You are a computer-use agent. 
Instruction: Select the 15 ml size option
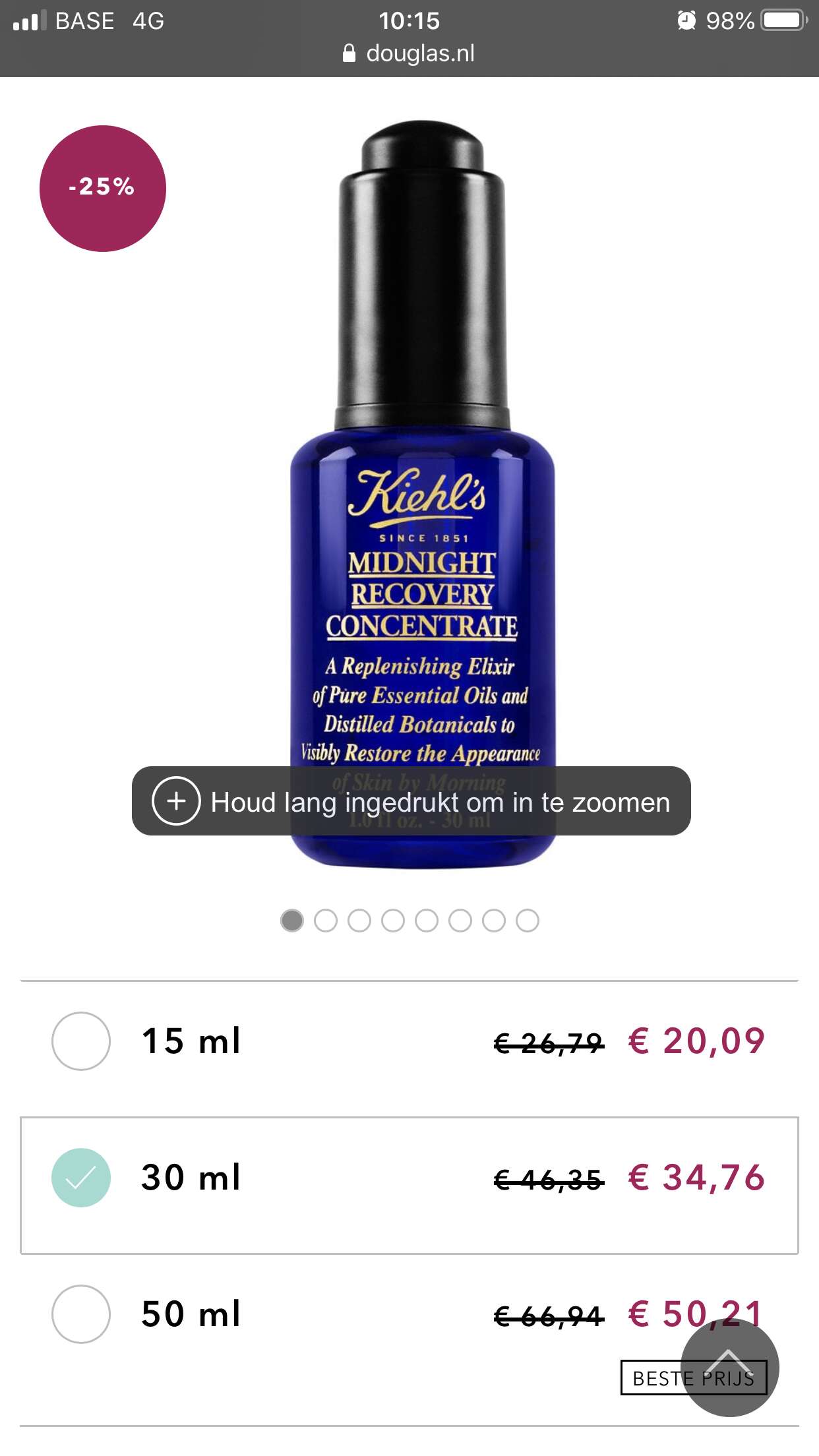click(x=409, y=1041)
